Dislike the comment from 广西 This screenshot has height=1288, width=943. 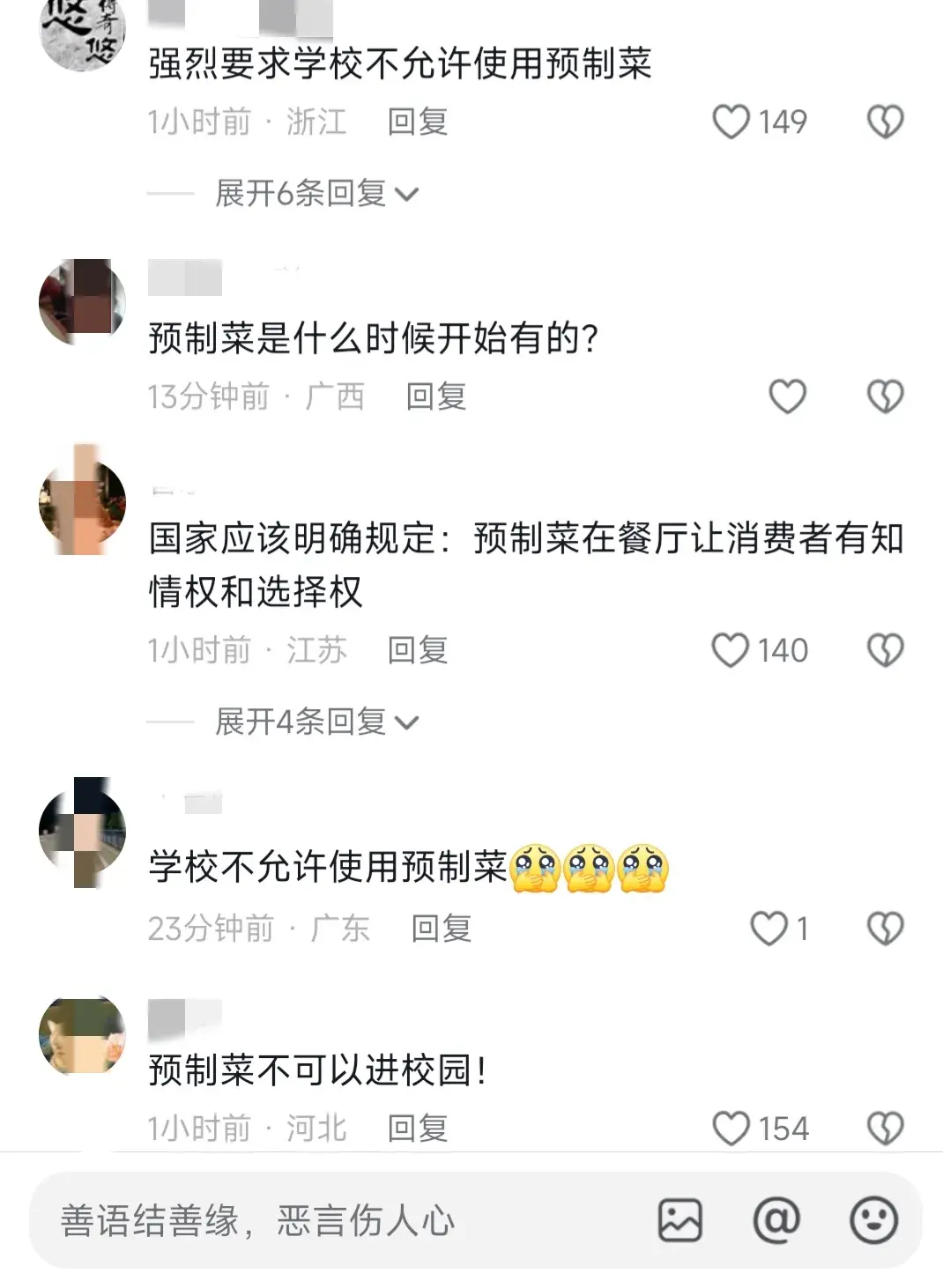coord(885,396)
